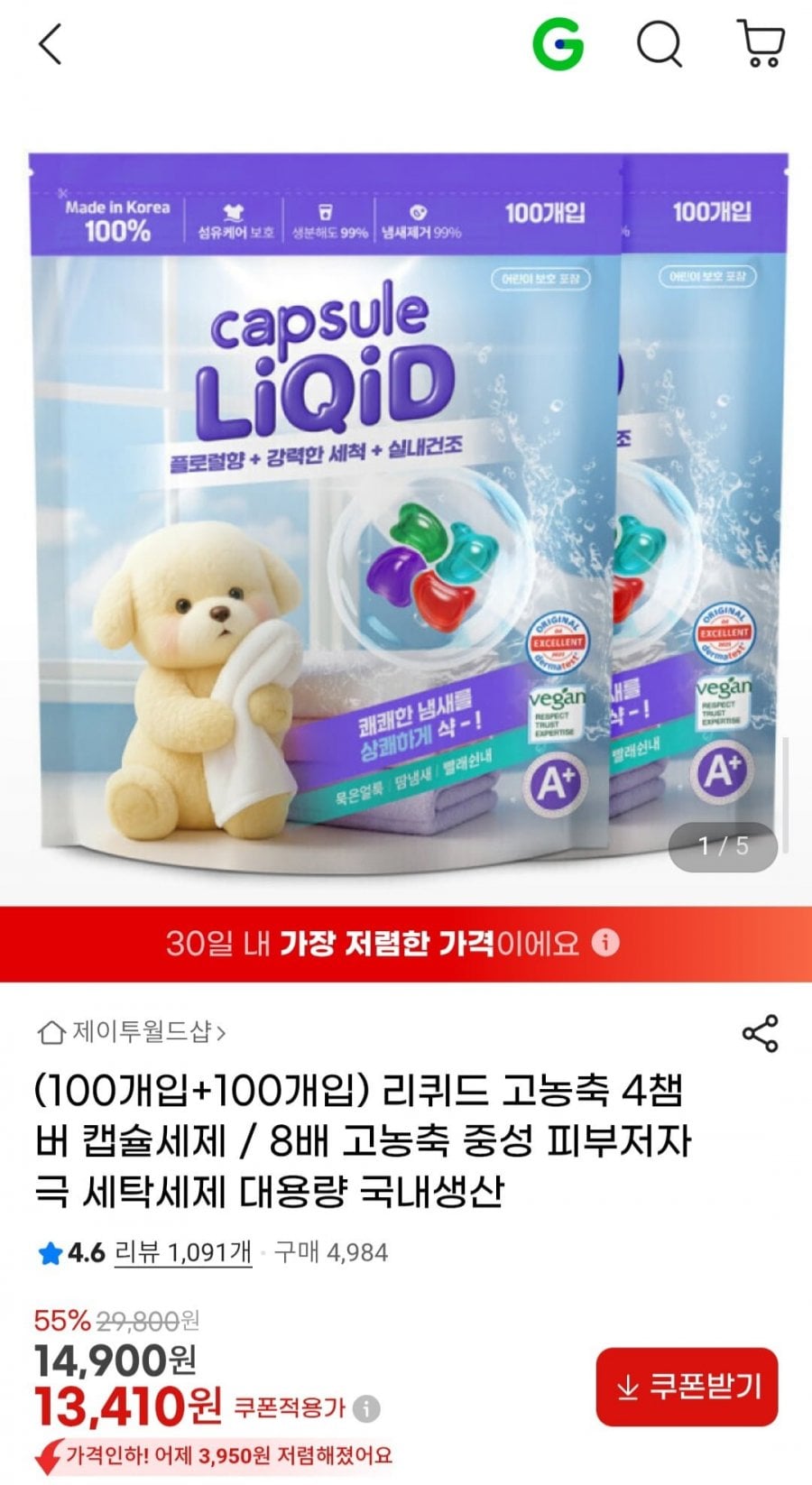Screen dimensions: 812x1485
Task: Open the shopping cart
Action: click(761, 43)
